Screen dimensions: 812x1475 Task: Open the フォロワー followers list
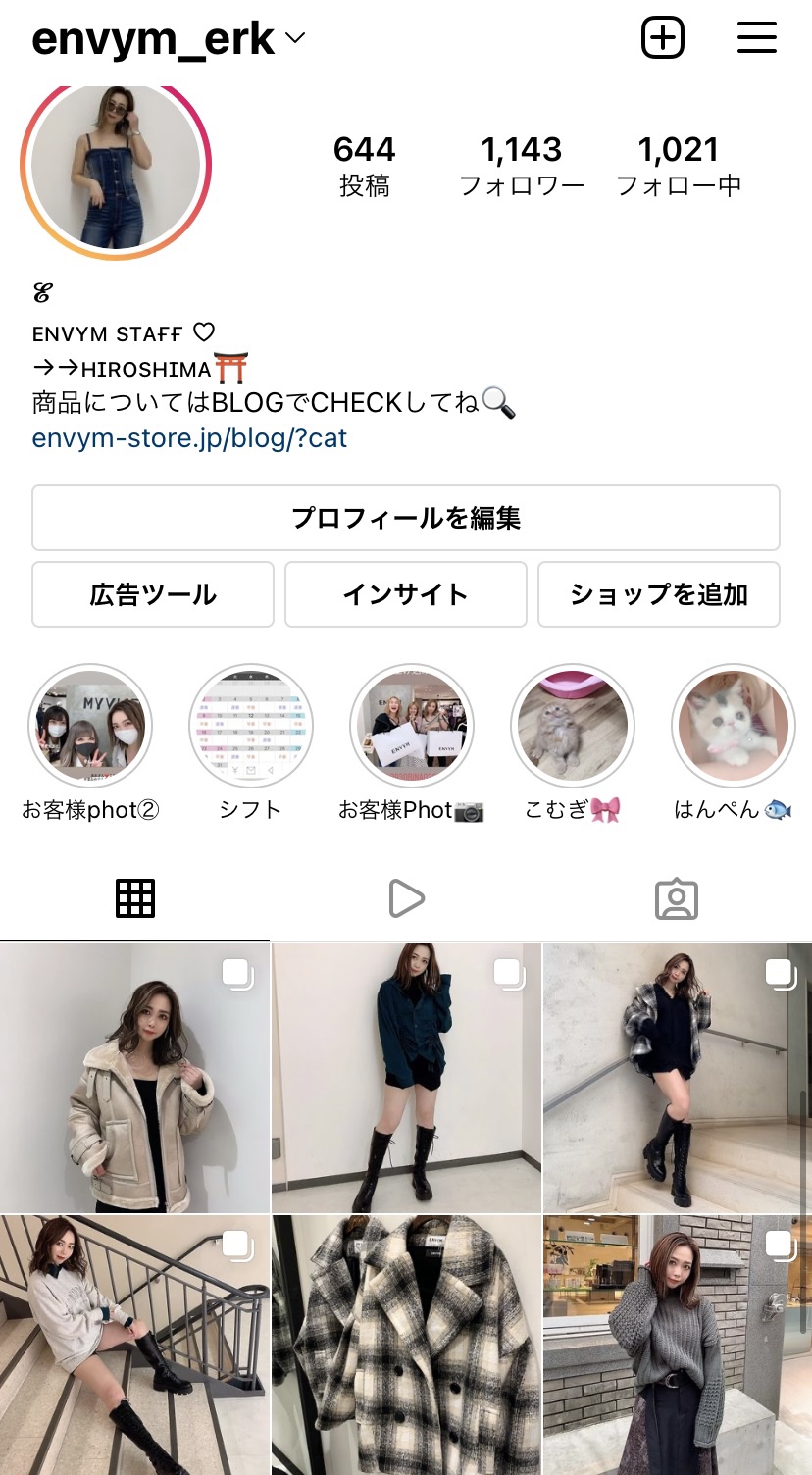point(522,165)
